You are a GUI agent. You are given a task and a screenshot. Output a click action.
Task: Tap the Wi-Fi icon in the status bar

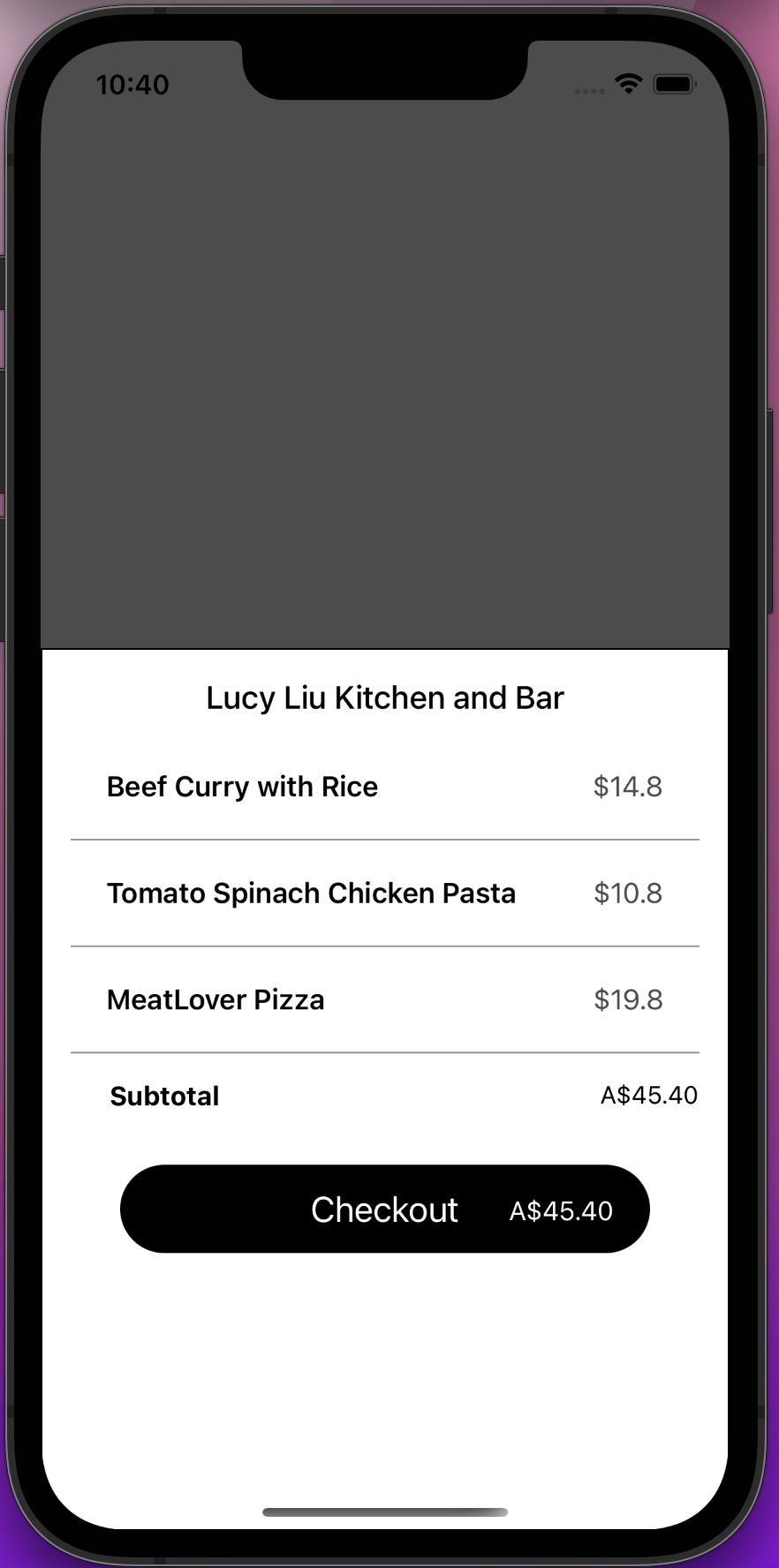pos(627,84)
